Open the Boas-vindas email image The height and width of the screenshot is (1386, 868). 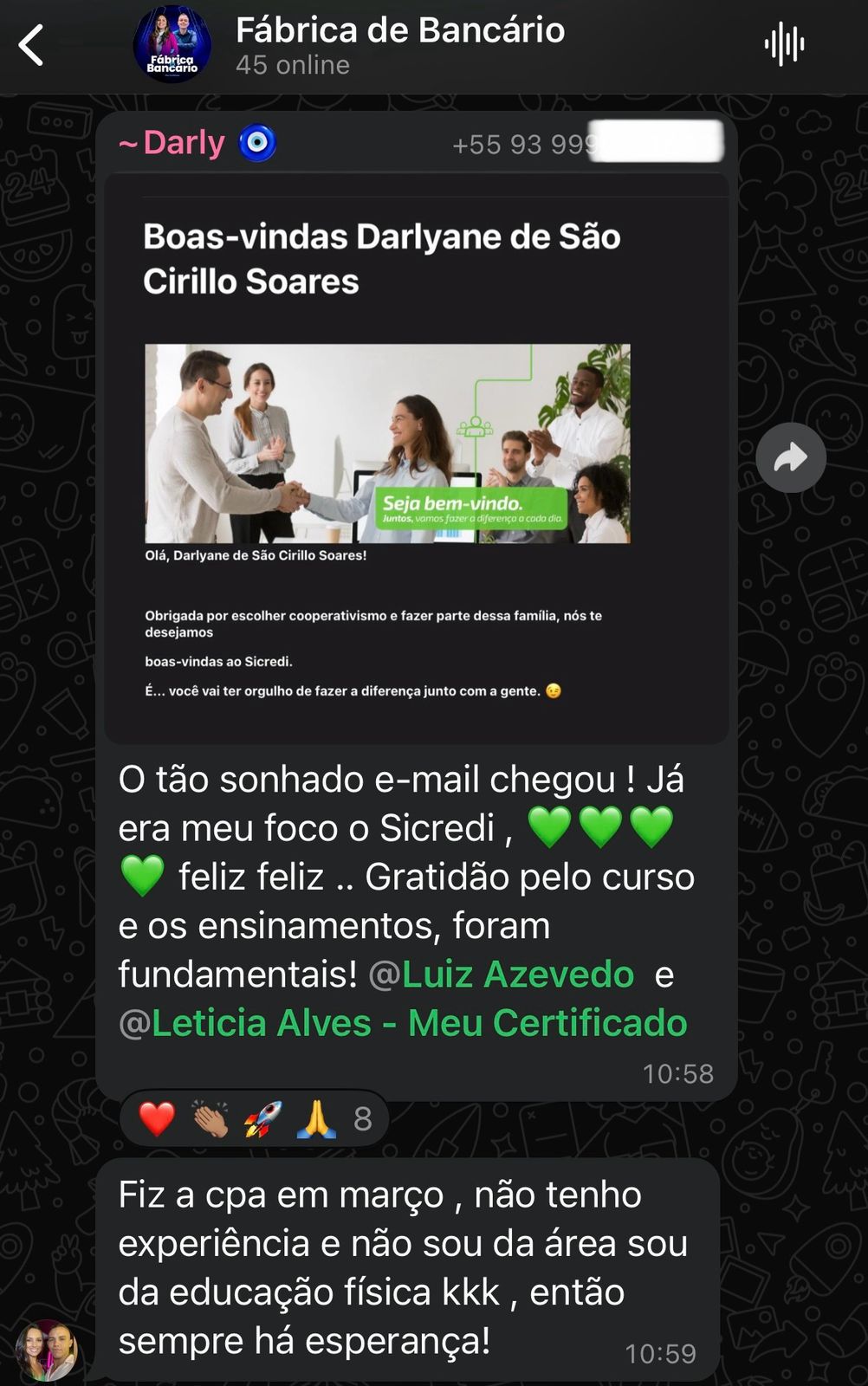pos(416,458)
